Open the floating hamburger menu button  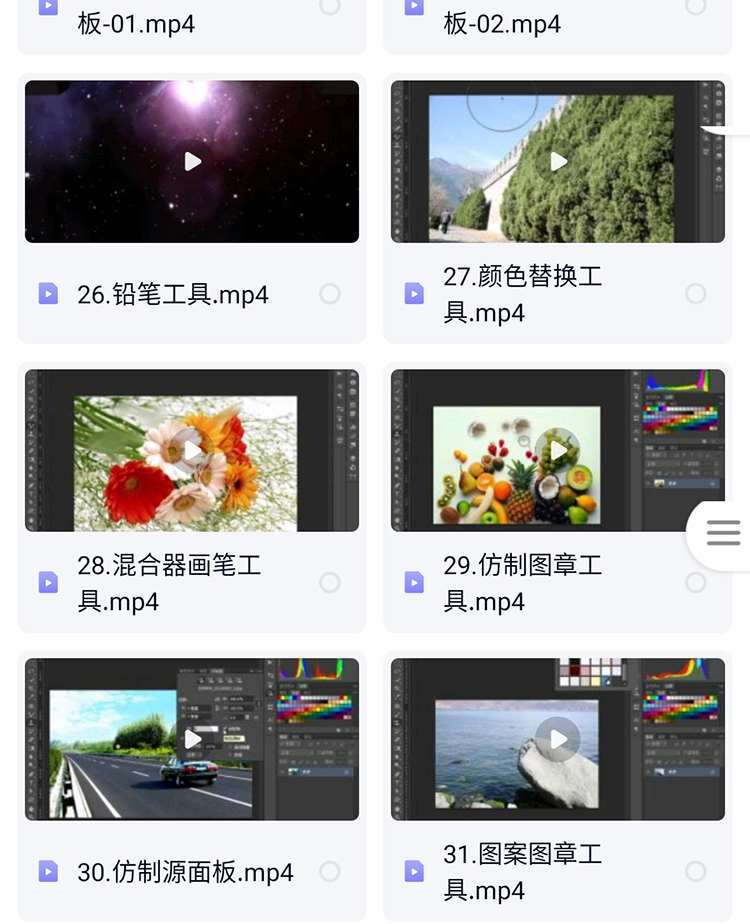click(x=723, y=534)
